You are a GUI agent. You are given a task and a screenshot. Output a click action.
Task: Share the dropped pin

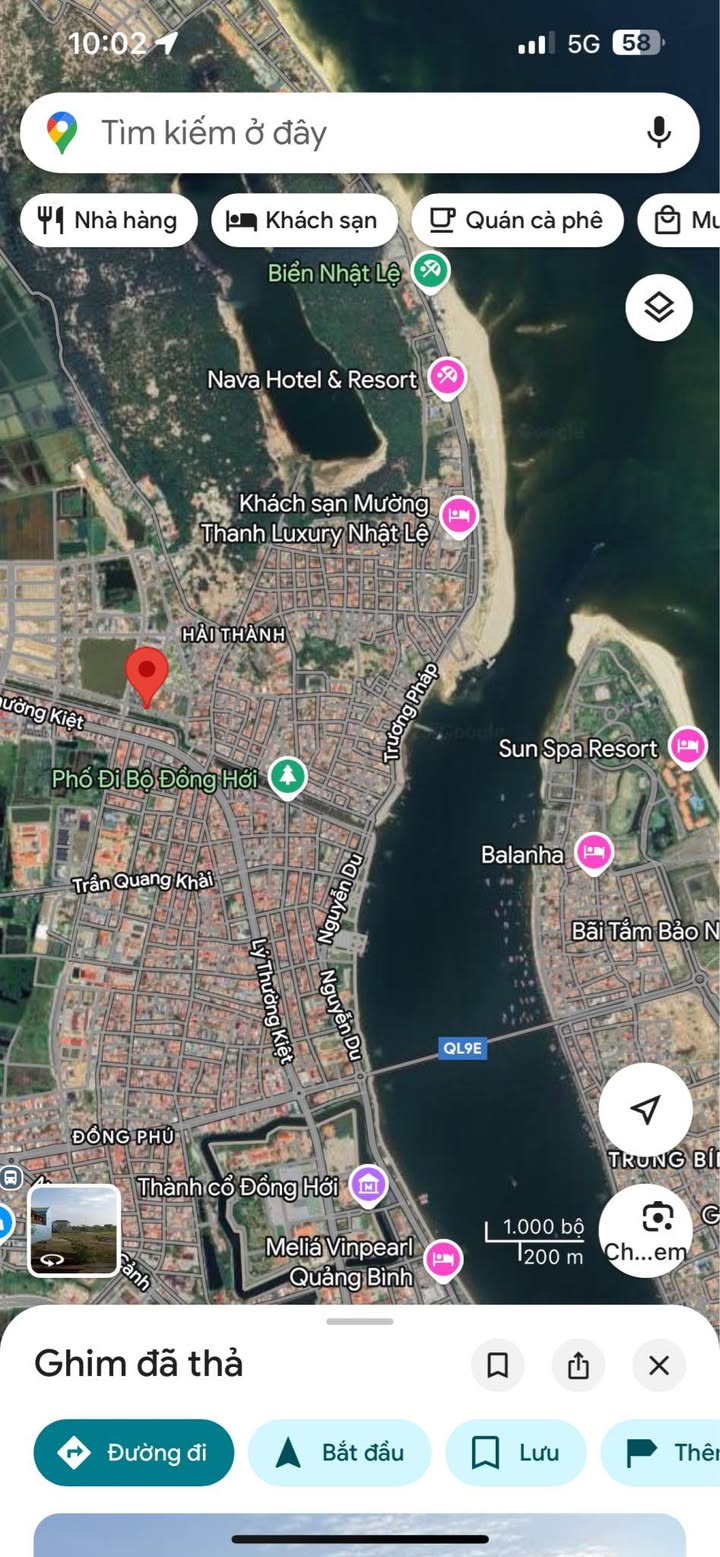click(x=578, y=1365)
